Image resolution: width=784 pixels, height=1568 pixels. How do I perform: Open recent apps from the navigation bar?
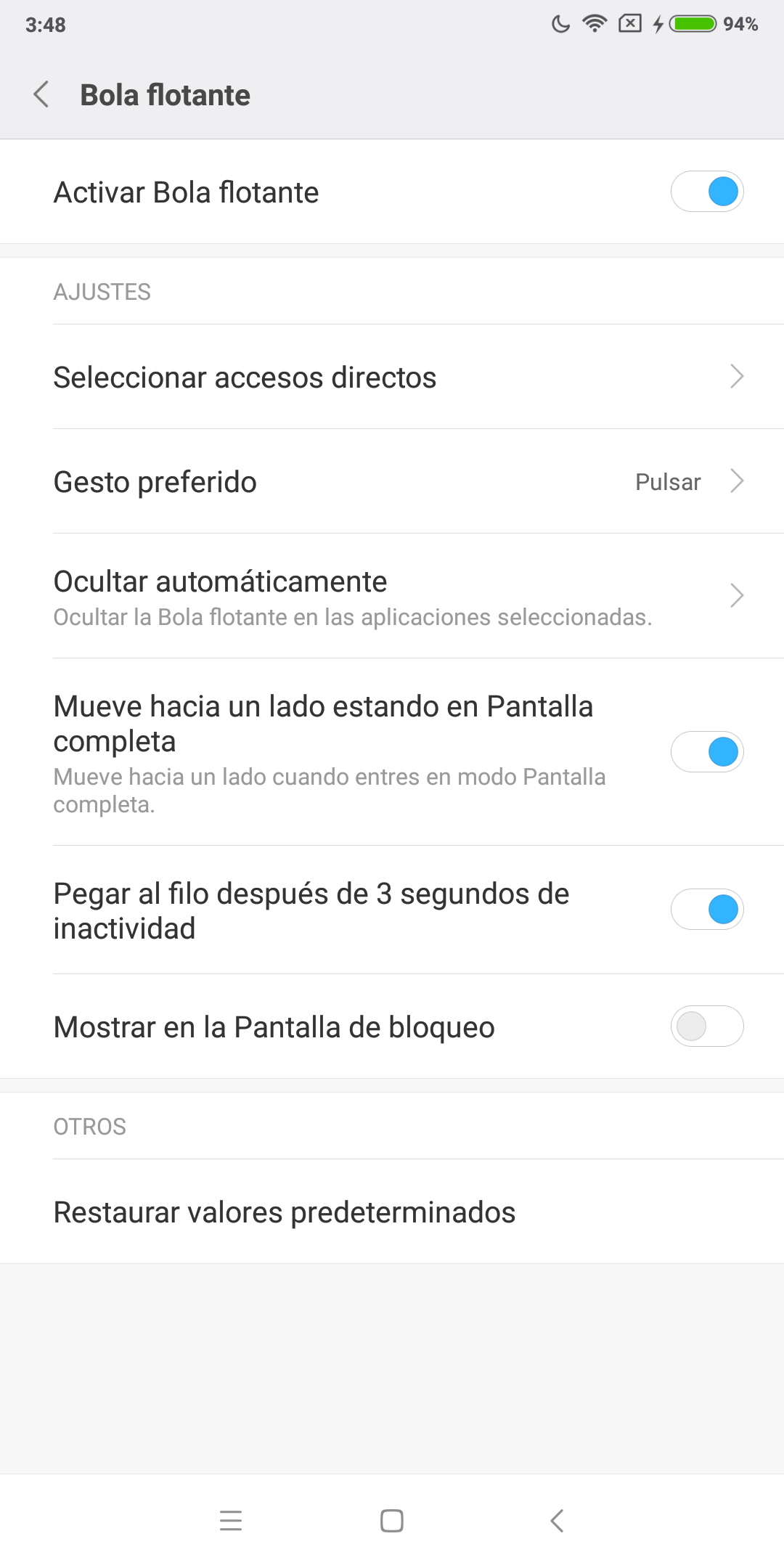231,1520
